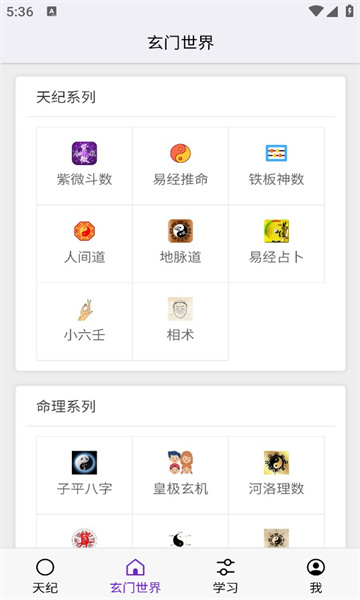The image size is (360, 600).
Task: Select 相术 face reading
Action: click(181, 321)
